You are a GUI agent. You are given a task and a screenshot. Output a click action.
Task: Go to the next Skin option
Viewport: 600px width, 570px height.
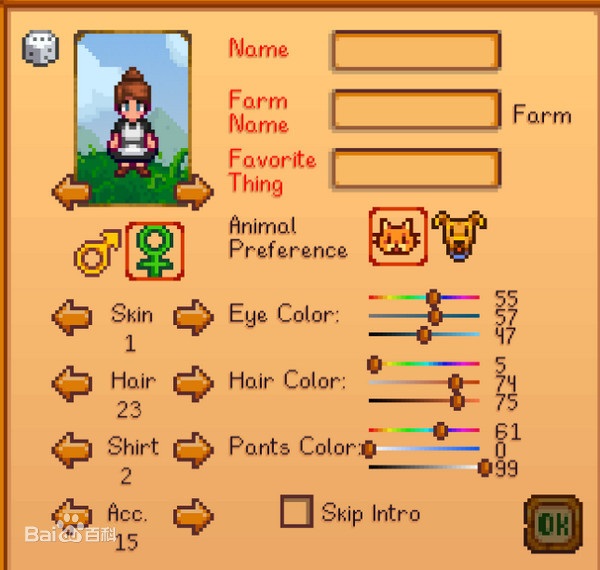(x=194, y=319)
